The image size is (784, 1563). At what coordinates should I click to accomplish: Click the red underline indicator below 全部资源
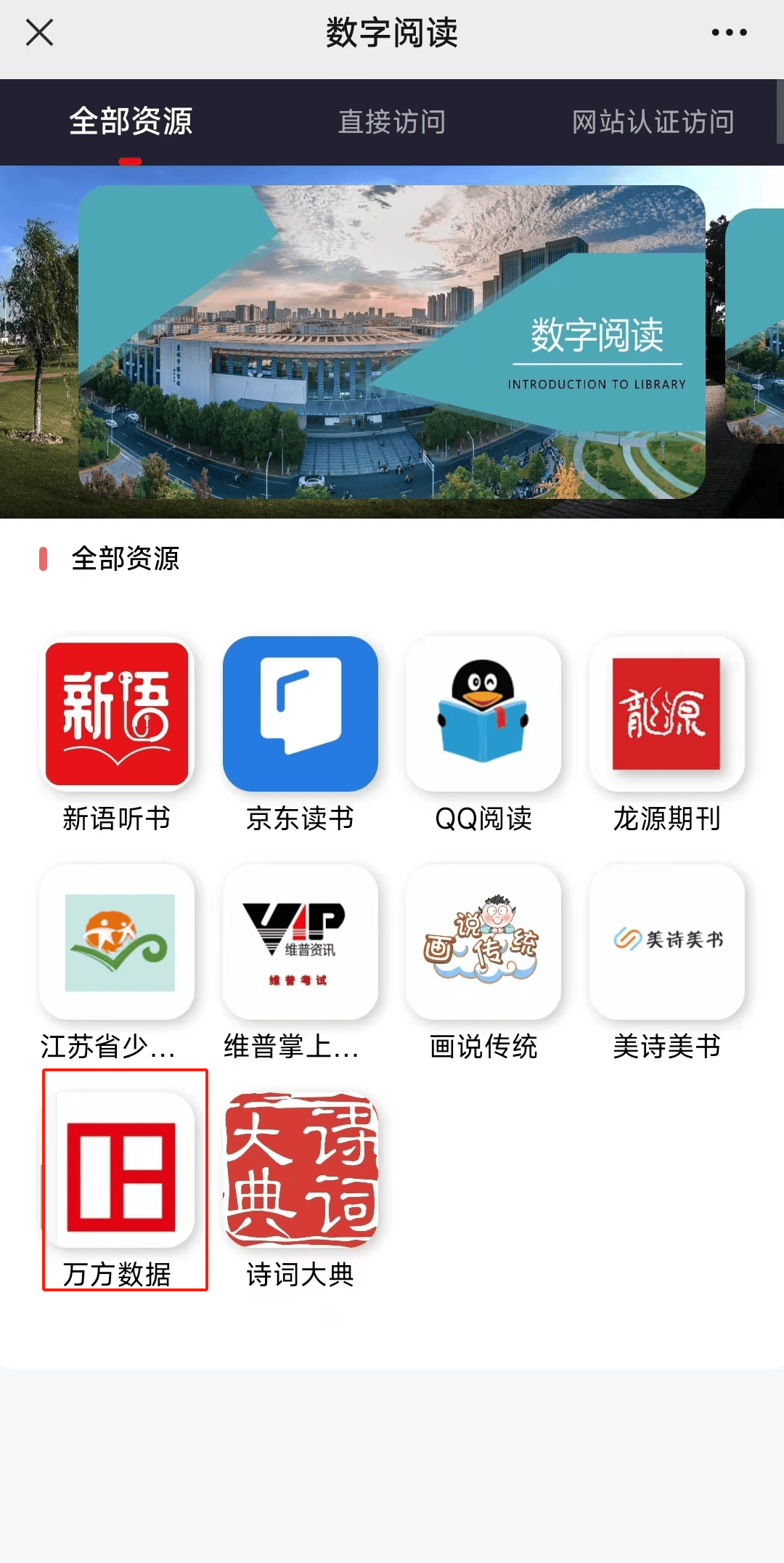pyautogui.click(x=132, y=163)
